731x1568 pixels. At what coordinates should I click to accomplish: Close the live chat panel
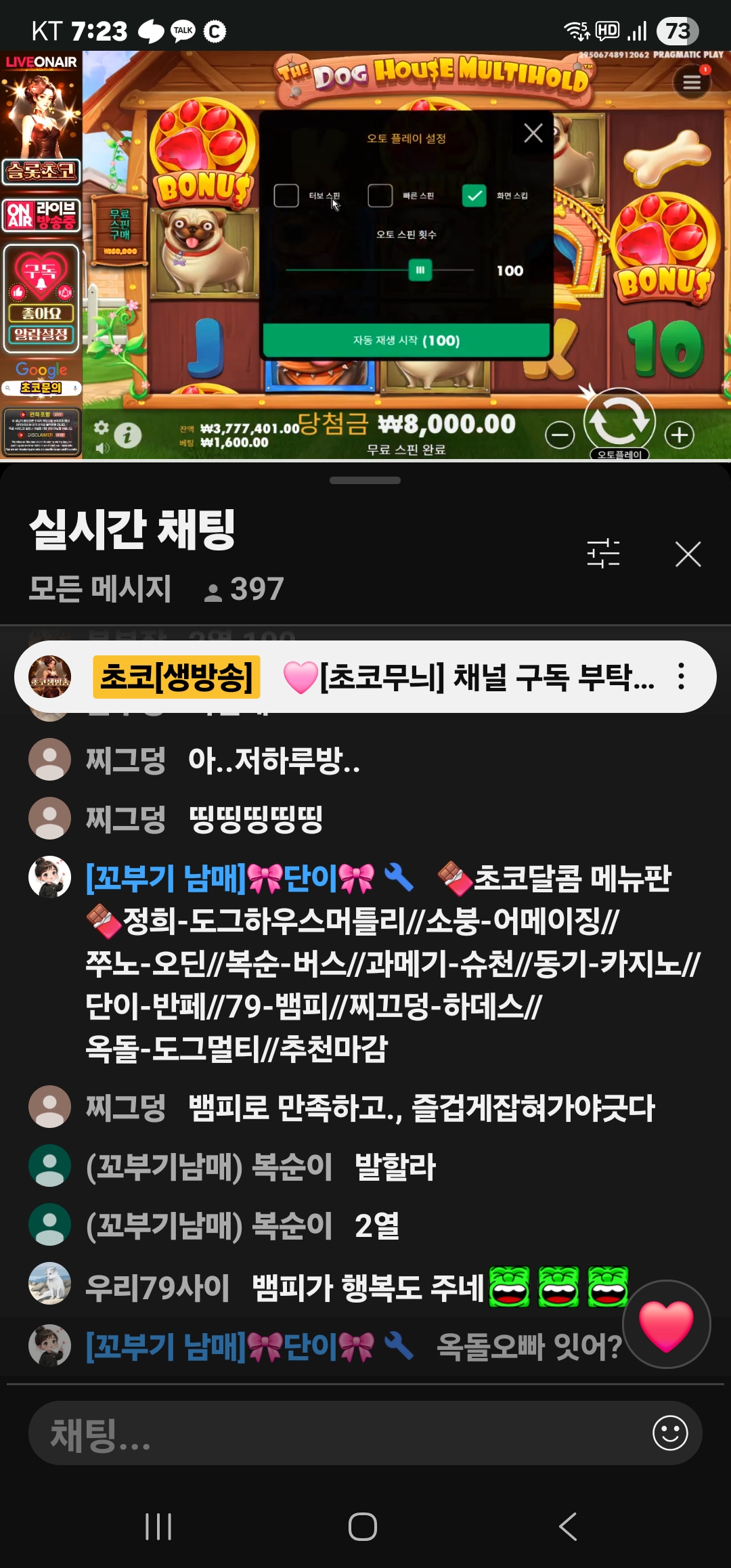click(x=688, y=554)
